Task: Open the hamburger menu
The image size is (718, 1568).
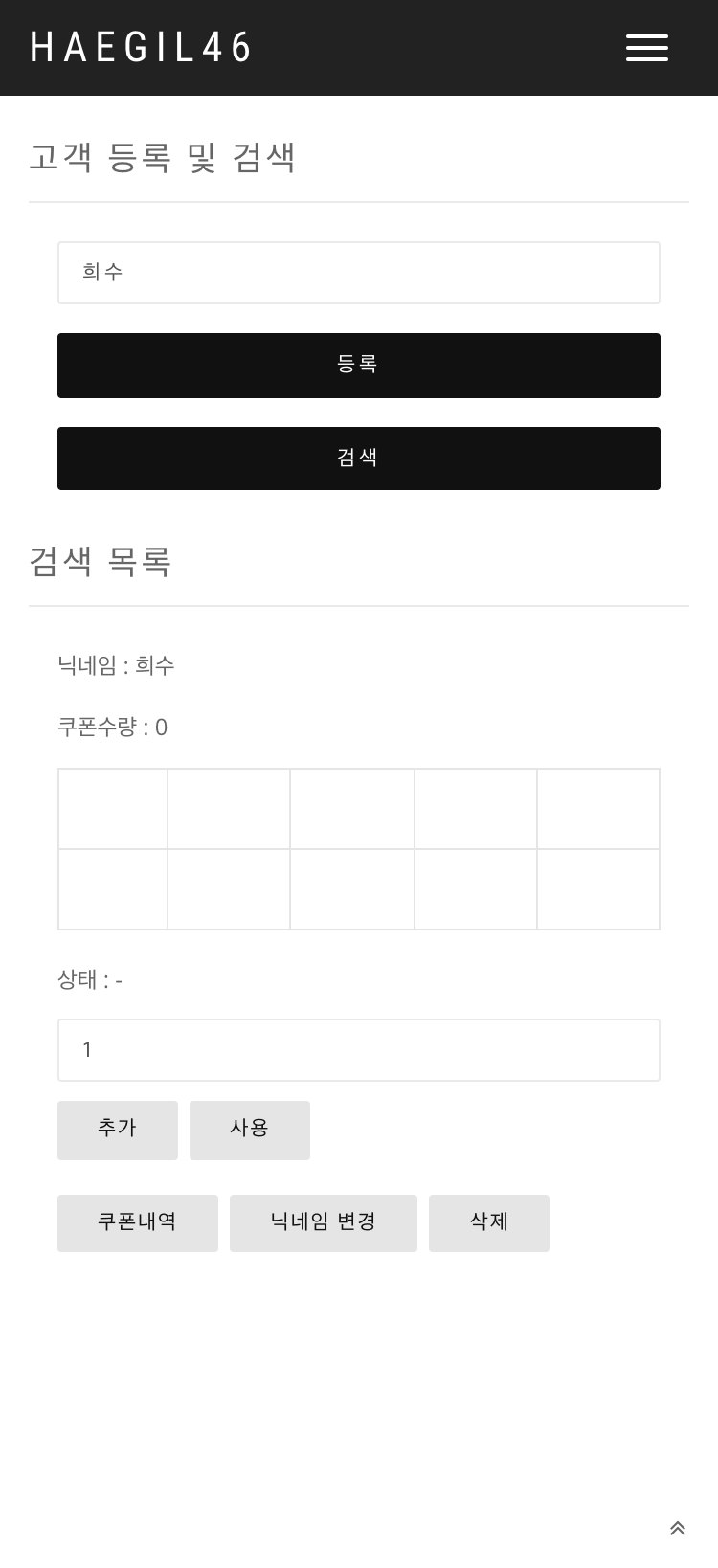Action: (647, 48)
